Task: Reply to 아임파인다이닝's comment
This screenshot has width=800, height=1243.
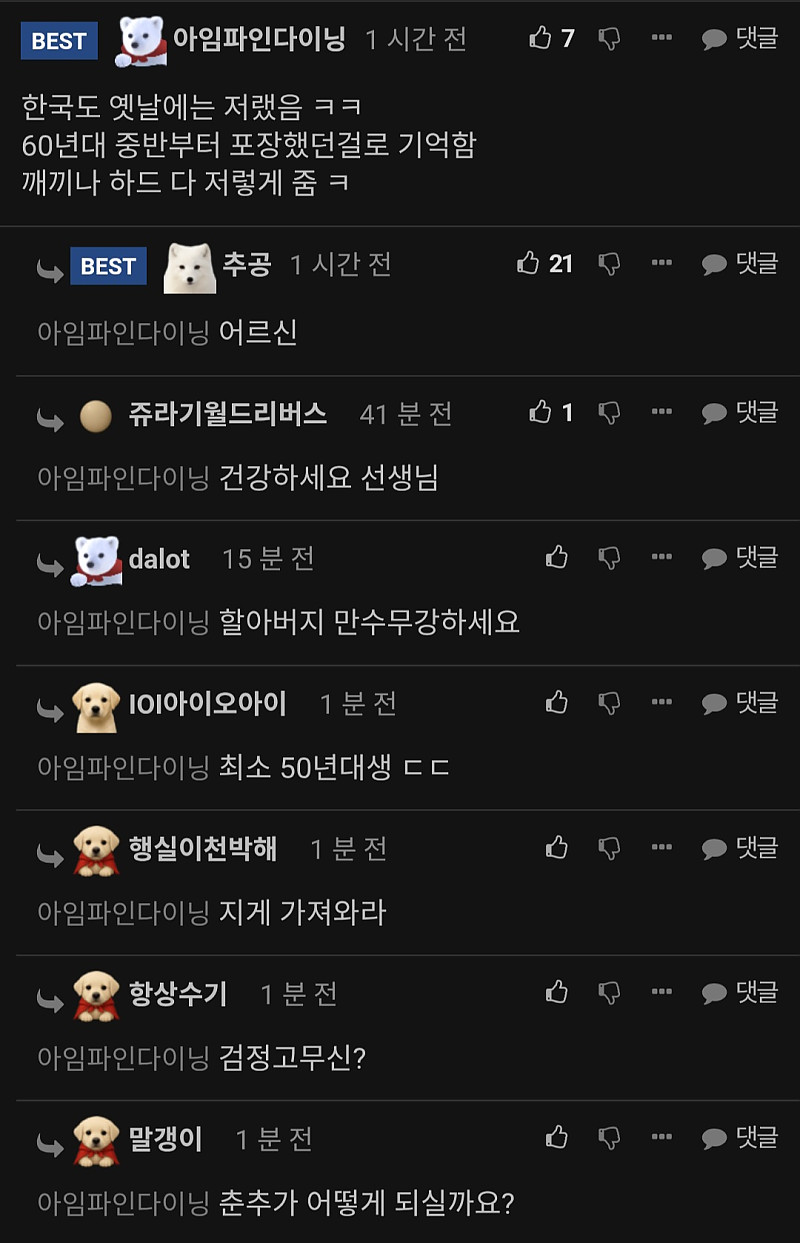Action: click(739, 38)
